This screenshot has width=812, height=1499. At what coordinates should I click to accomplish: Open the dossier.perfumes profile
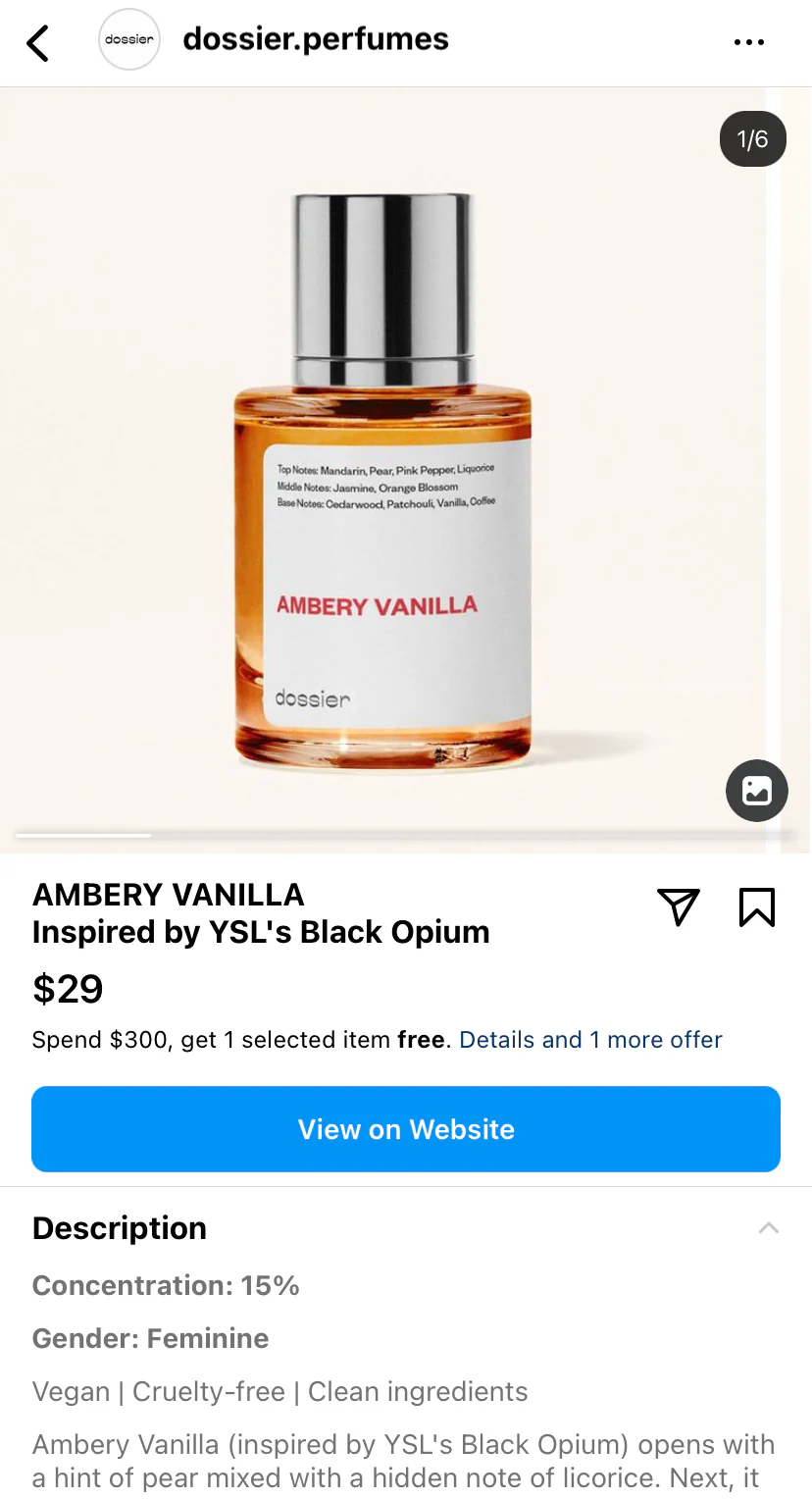pos(315,39)
